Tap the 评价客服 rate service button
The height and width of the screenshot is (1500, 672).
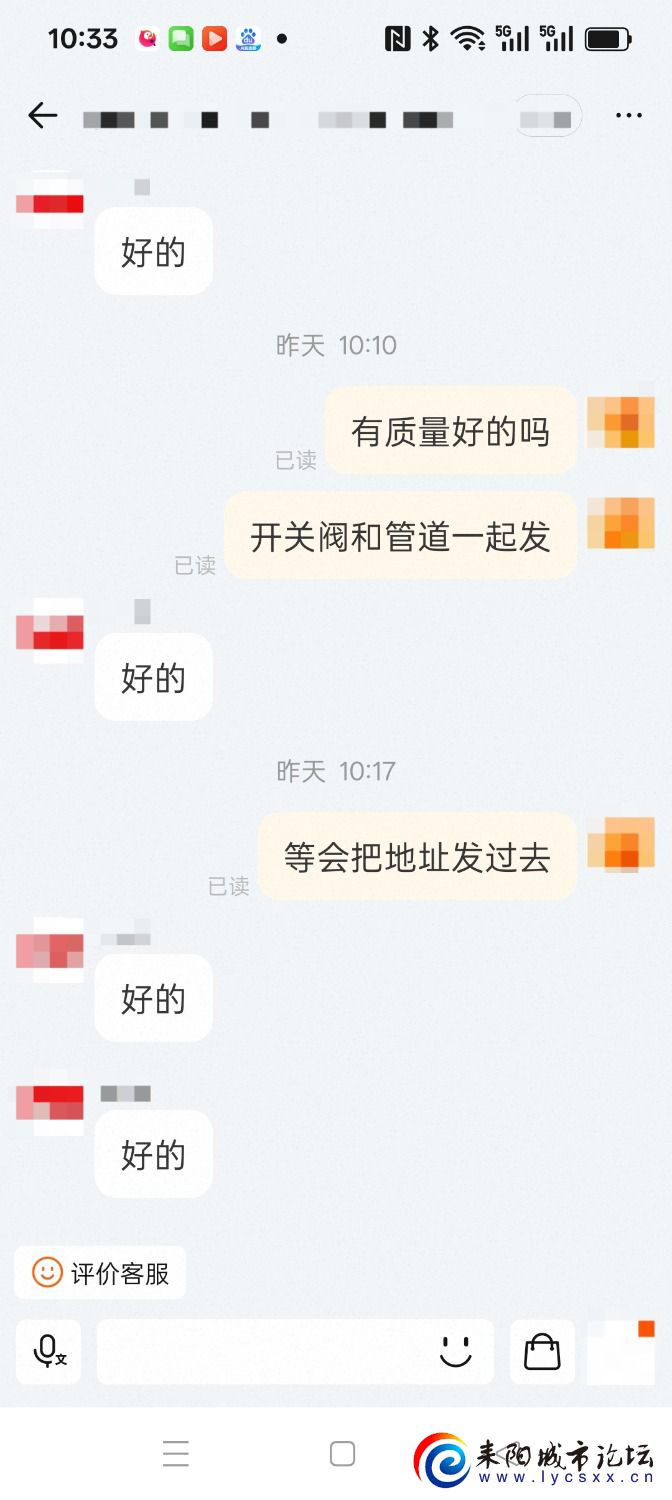click(x=100, y=1273)
